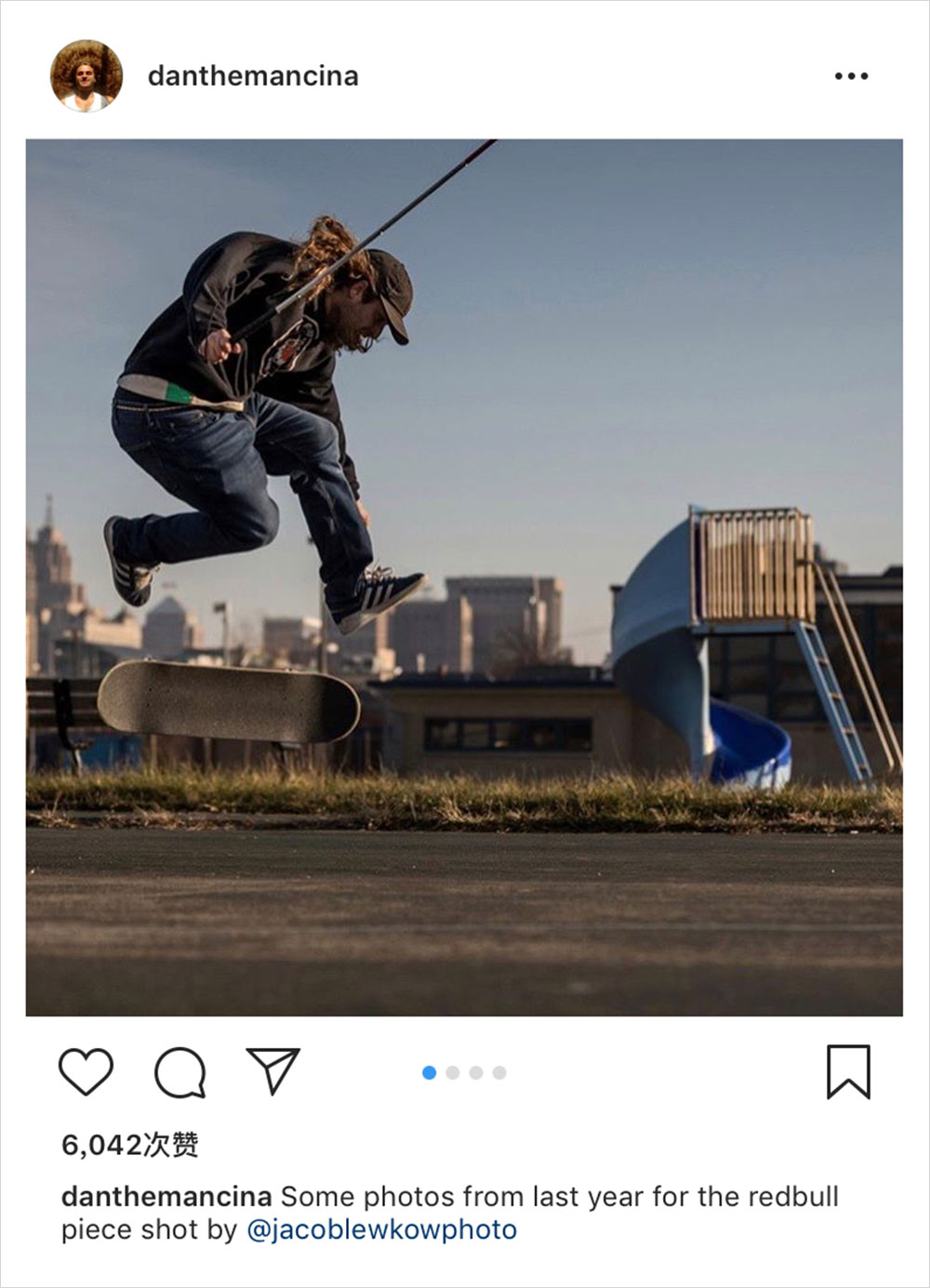This screenshot has width=930, height=1288.
Task: Open comments with the speech bubble icon
Action: 179,1072
